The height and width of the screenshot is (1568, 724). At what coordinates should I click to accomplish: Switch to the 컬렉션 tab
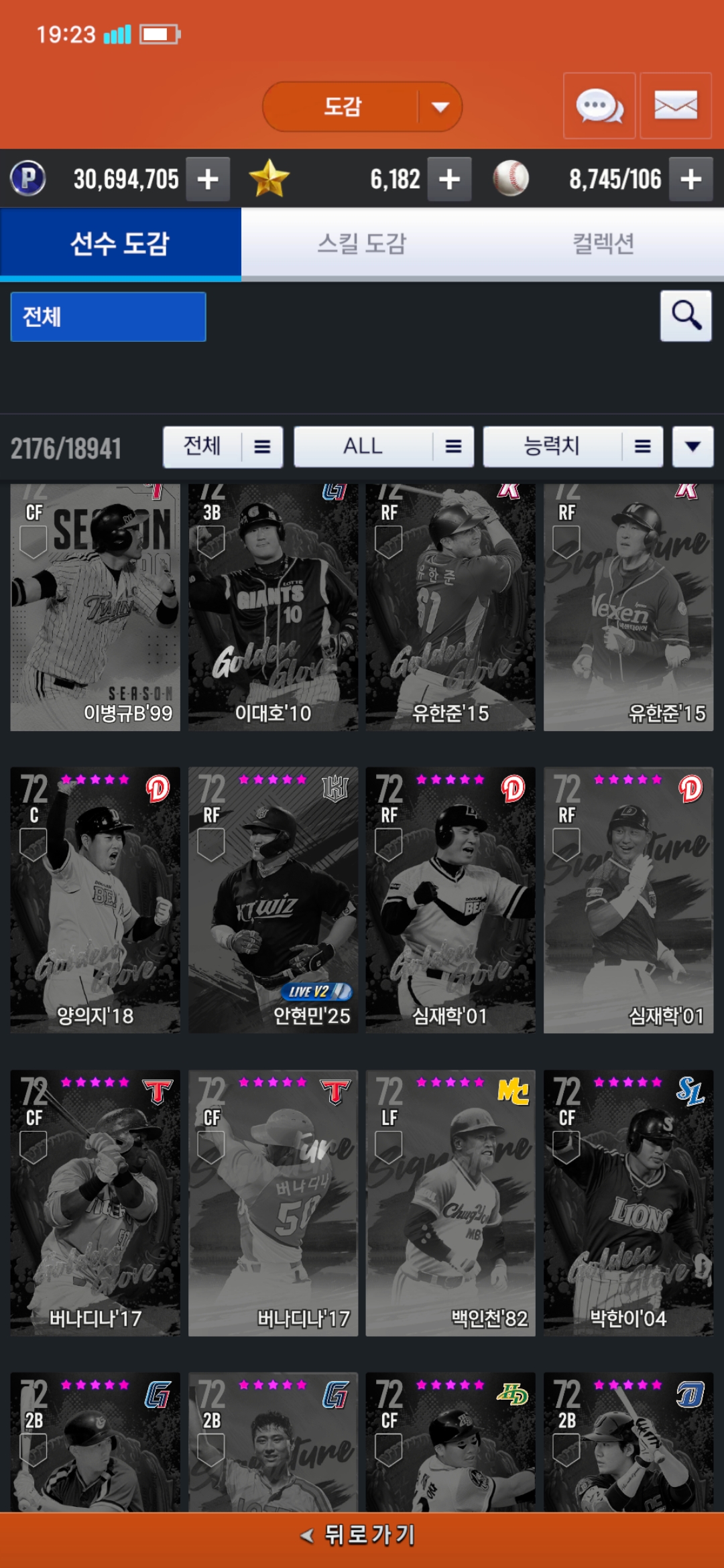pos(603,243)
